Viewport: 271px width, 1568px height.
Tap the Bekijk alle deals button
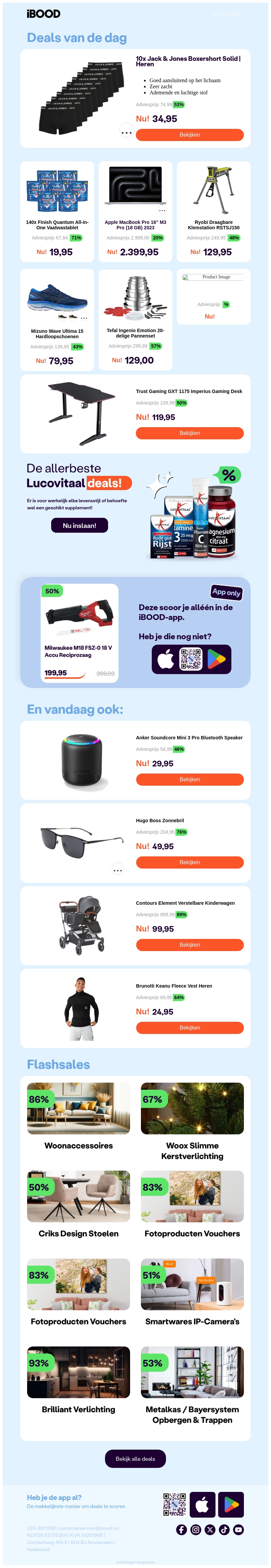[135, 1458]
